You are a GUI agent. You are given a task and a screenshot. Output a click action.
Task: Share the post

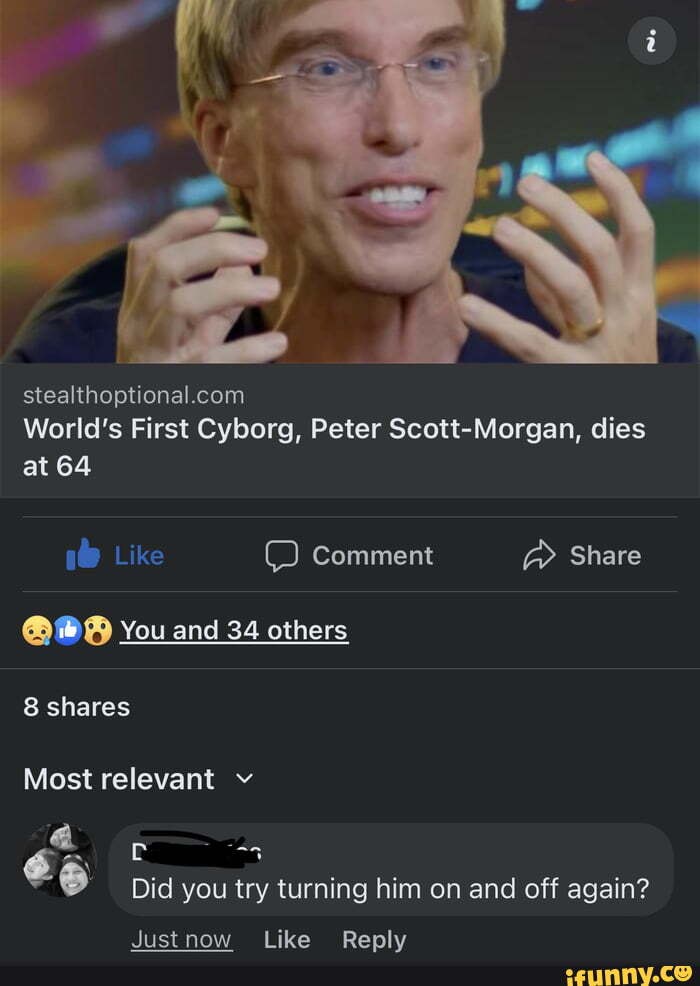click(582, 556)
